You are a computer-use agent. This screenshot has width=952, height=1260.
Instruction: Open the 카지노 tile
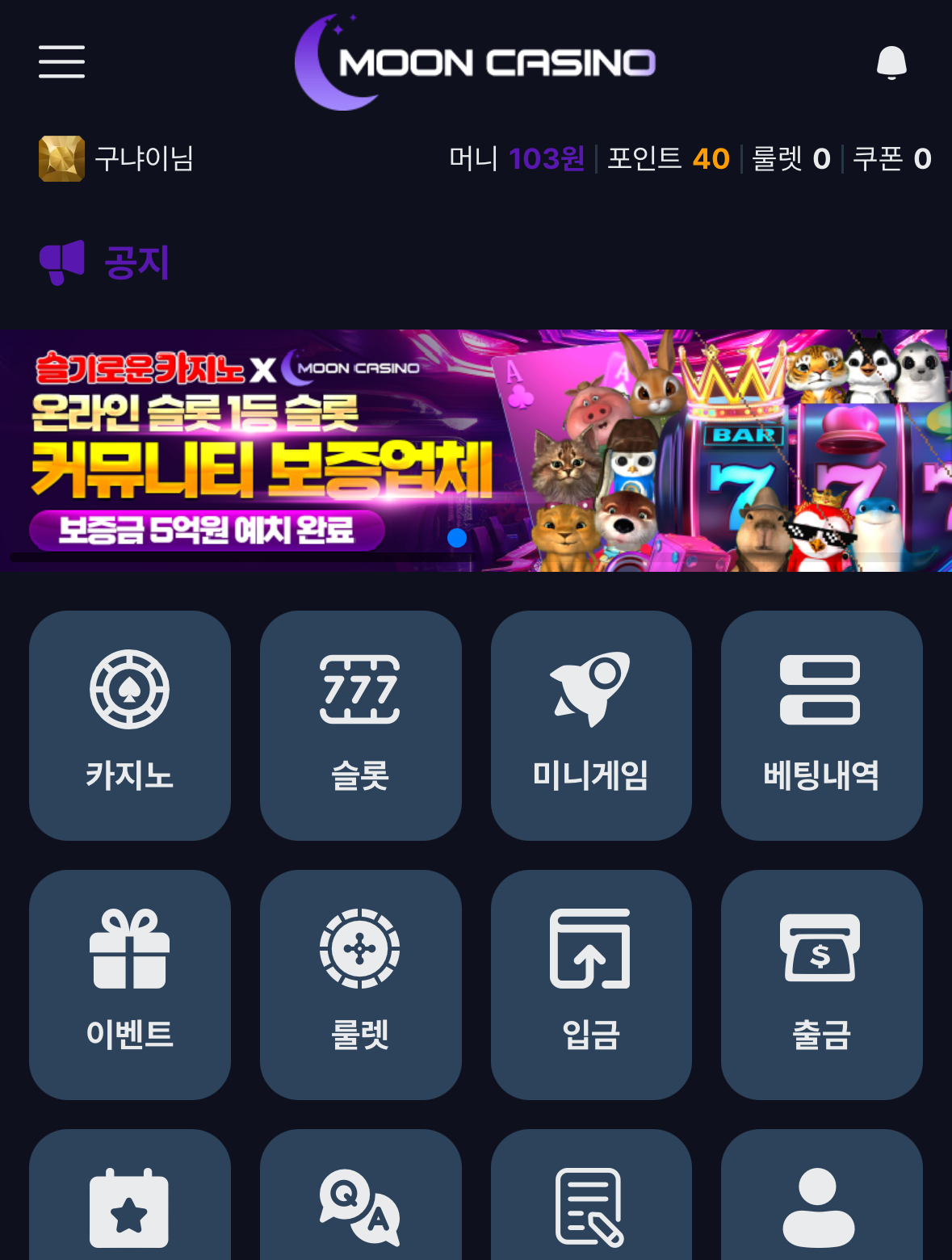130,724
